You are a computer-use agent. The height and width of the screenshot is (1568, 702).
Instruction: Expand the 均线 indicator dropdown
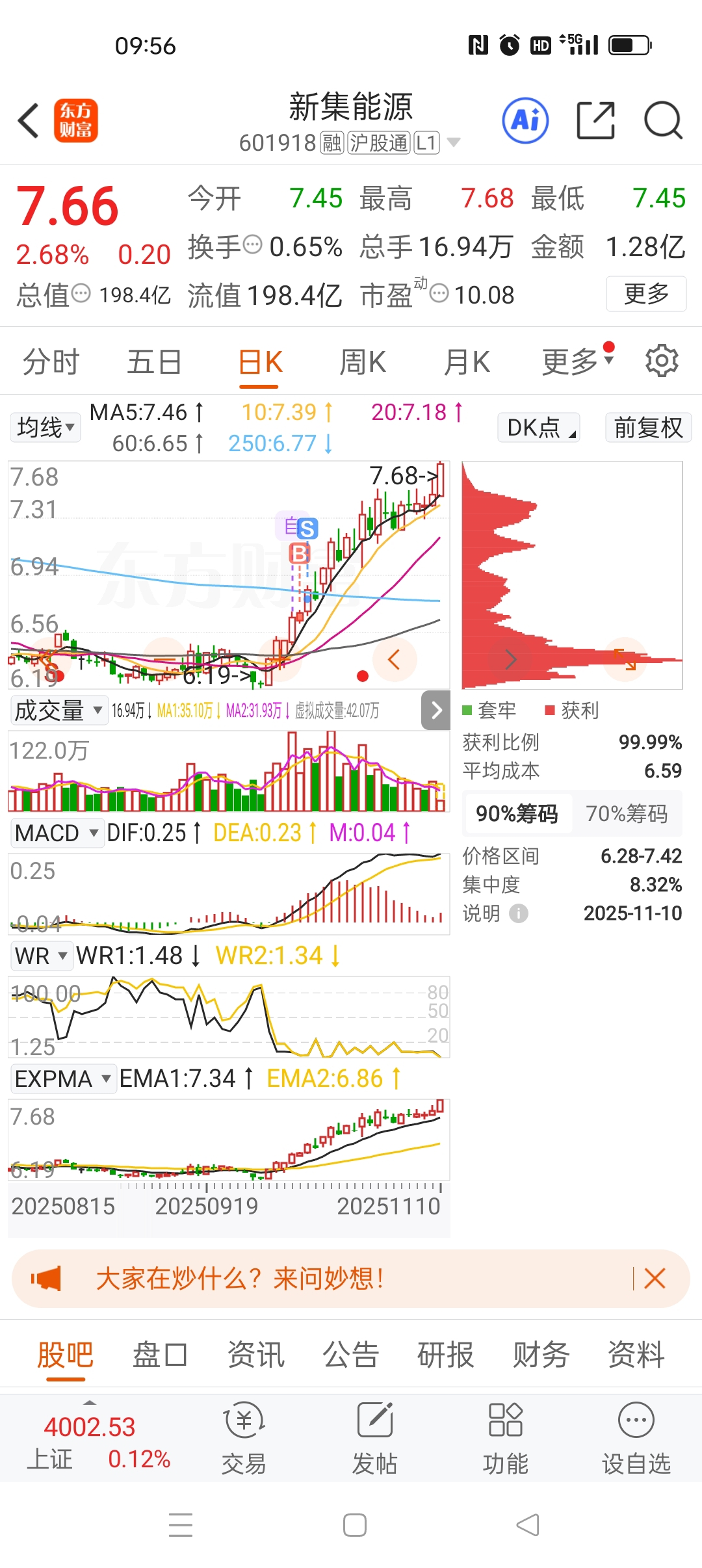(45, 428)
